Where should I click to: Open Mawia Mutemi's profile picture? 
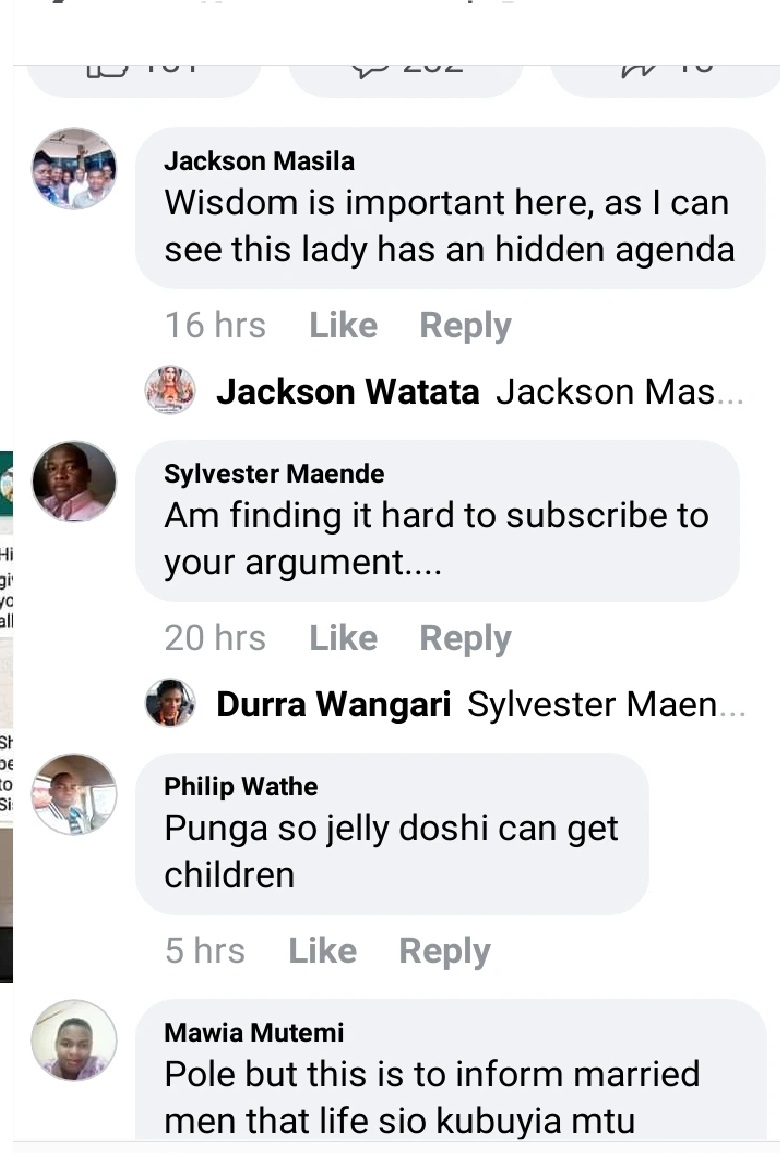coord(74,1040)
